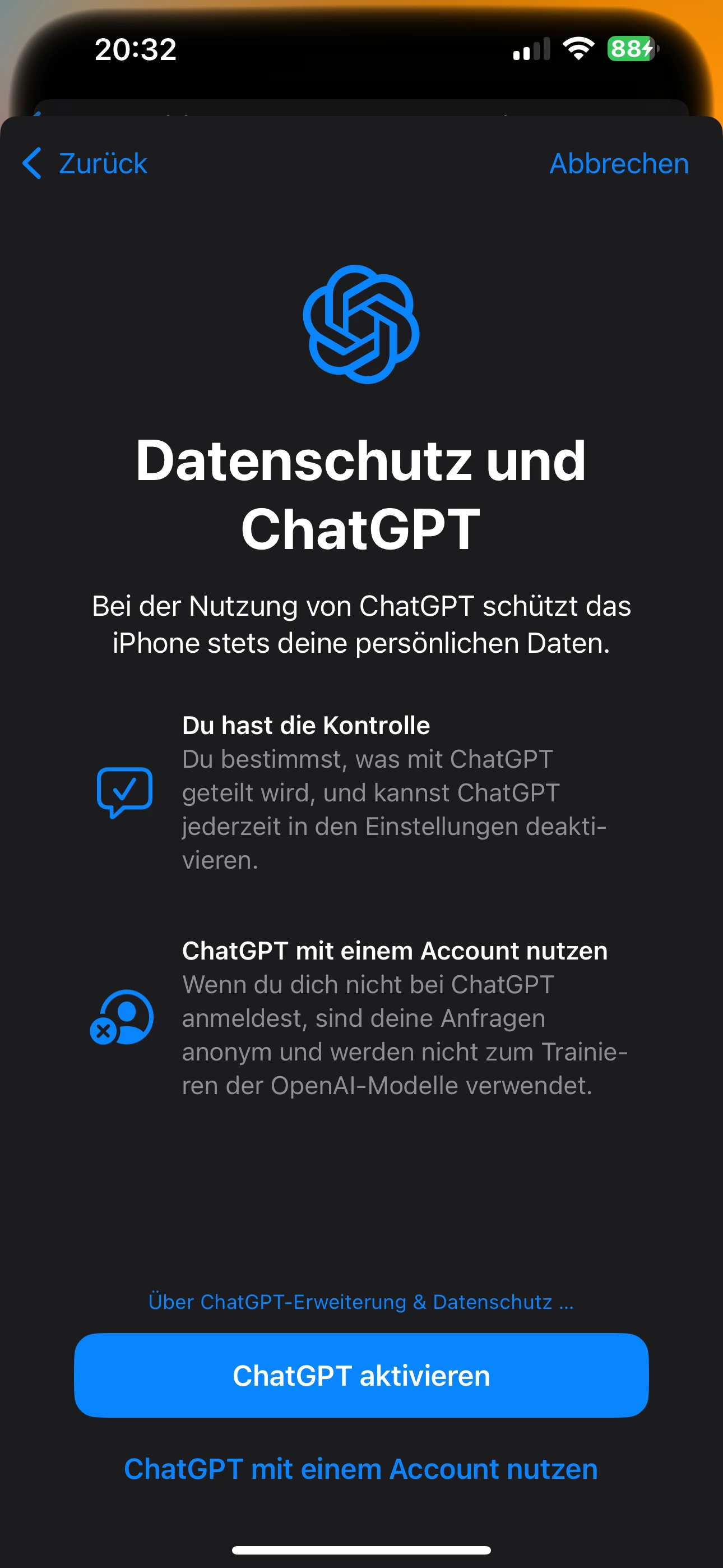Open Über ChatGPT-Erweiterung & Datenschutz link
The image size is (723, 1568).
click(x=361, y=1302)
